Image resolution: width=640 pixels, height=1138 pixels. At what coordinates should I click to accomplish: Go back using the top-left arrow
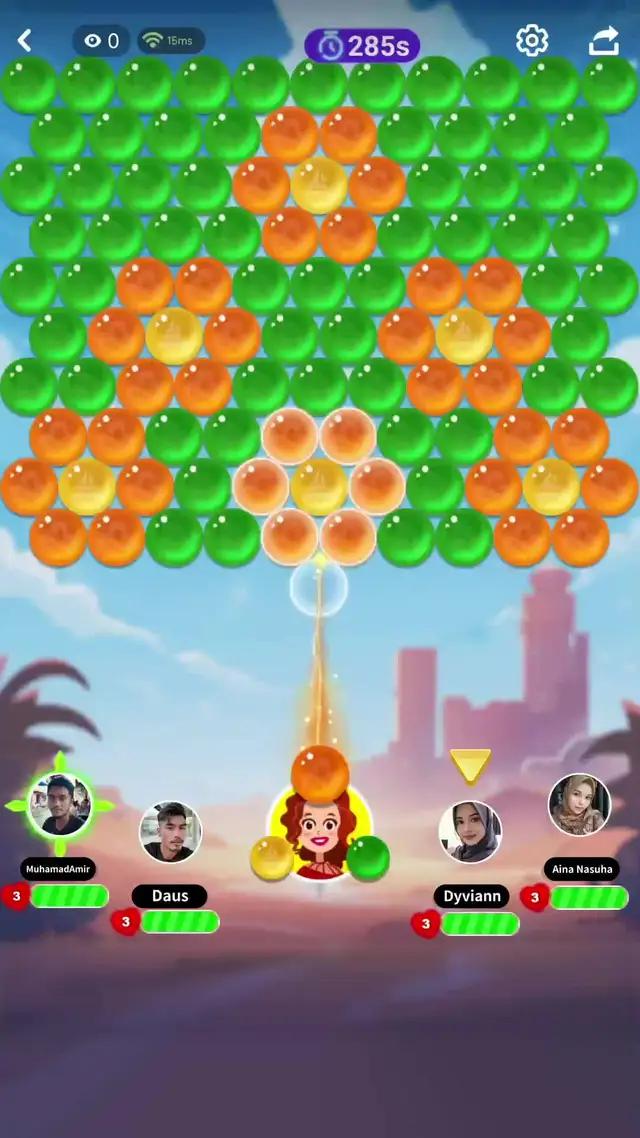(25, 41)
